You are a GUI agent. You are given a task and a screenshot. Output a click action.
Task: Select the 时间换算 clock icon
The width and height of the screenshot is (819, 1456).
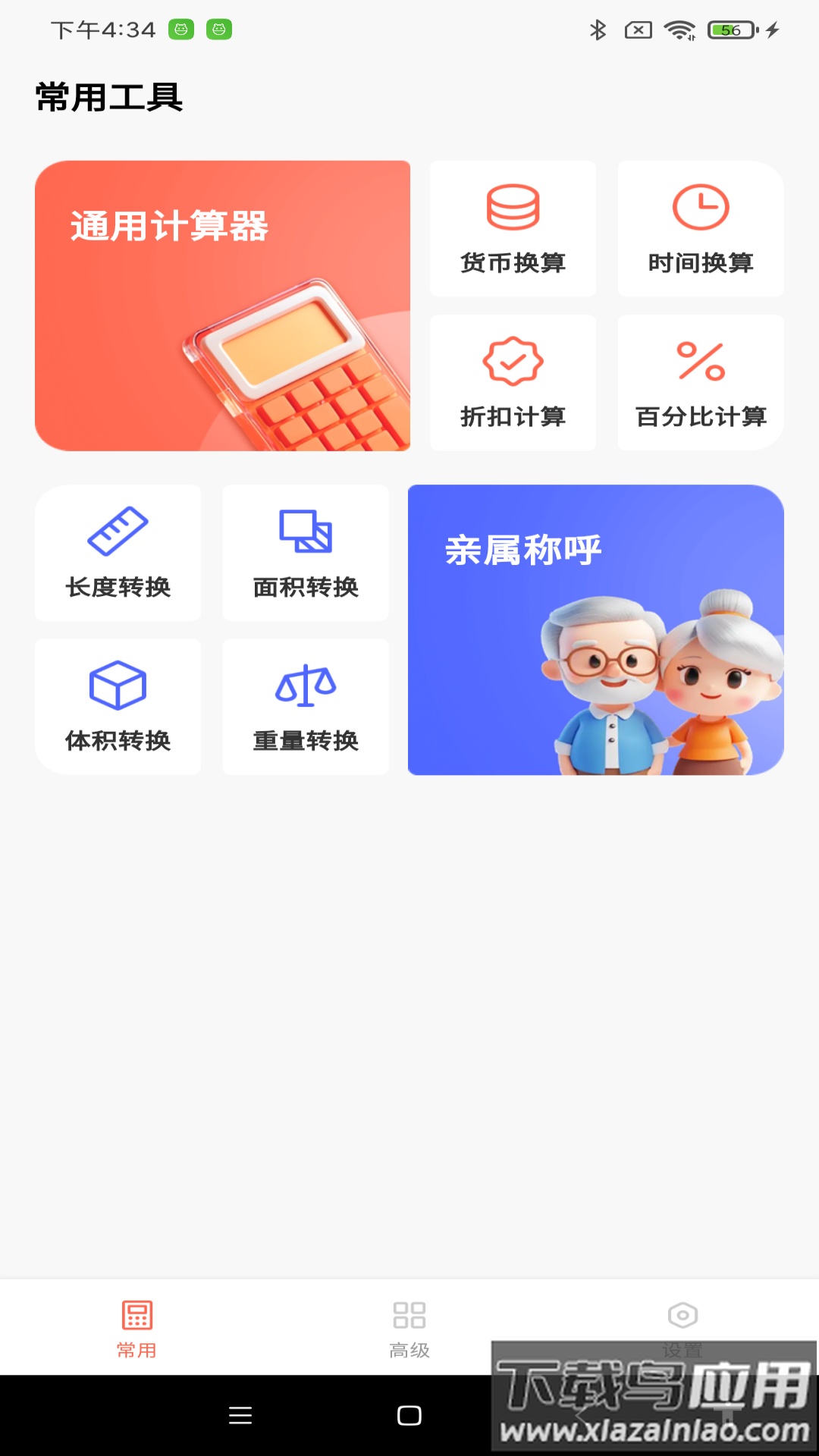tap(699, 206)
